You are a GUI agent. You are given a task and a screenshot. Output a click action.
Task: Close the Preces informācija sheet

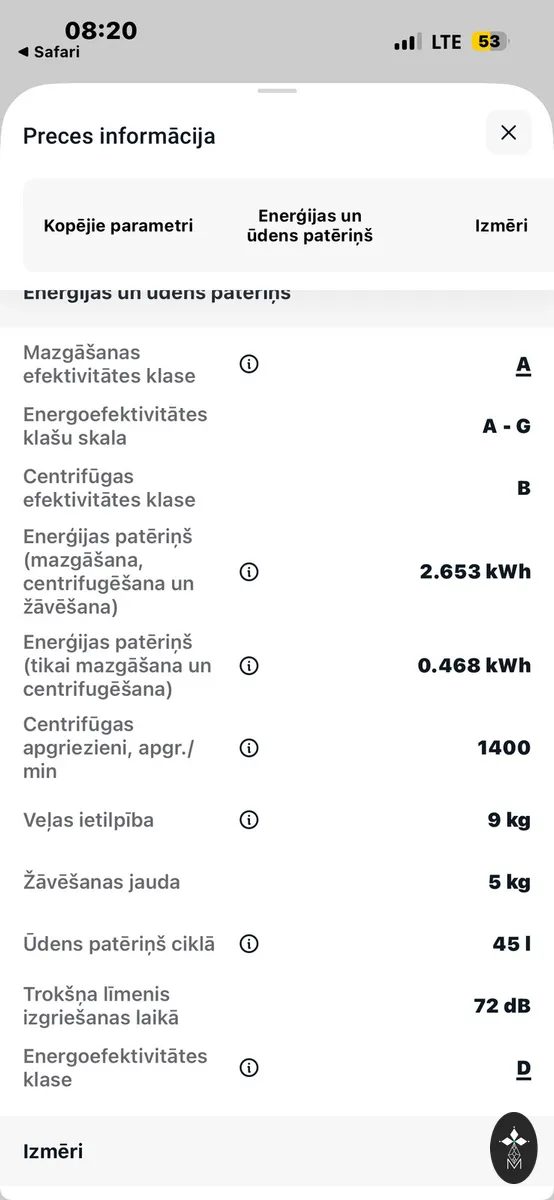[x=508, y=132]
